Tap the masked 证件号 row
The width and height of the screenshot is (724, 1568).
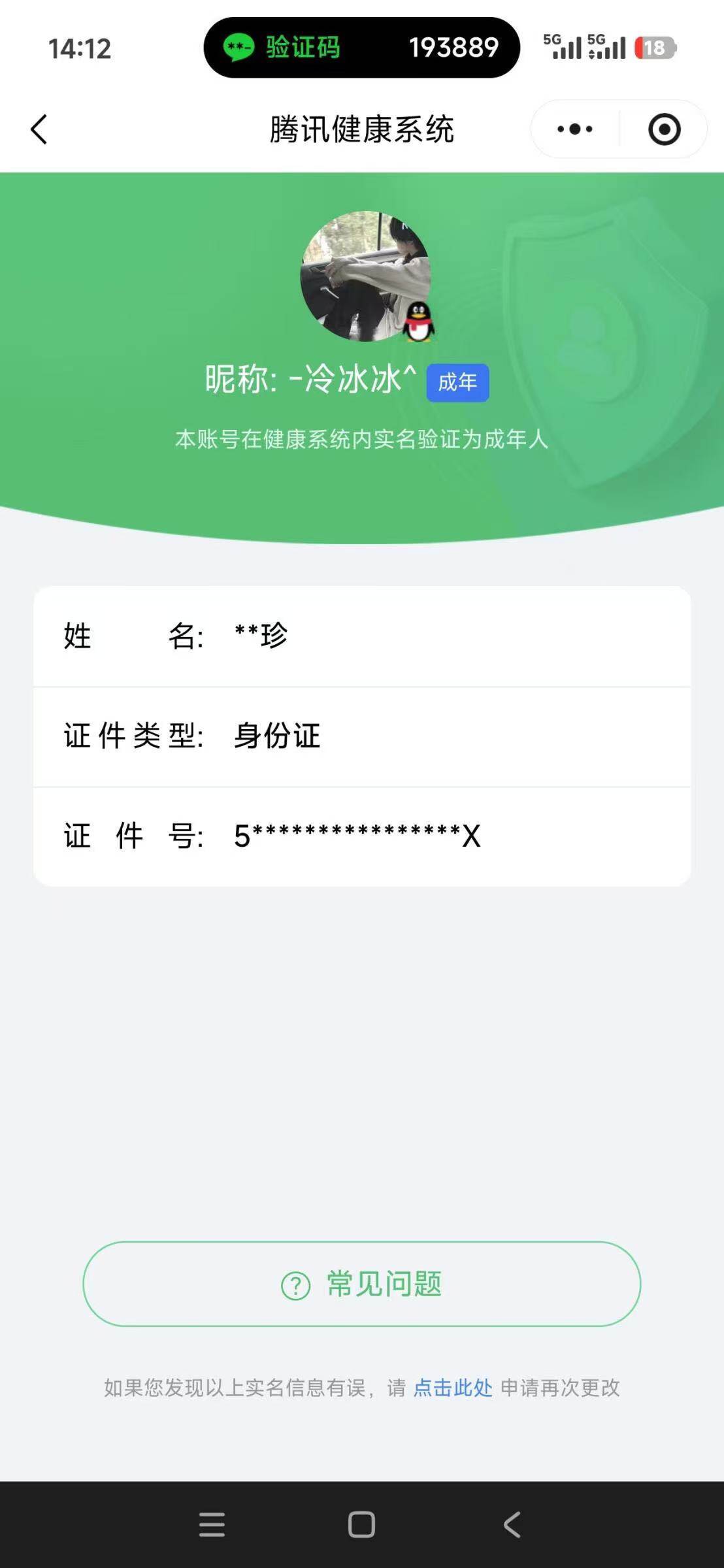(x=362, y=836)
